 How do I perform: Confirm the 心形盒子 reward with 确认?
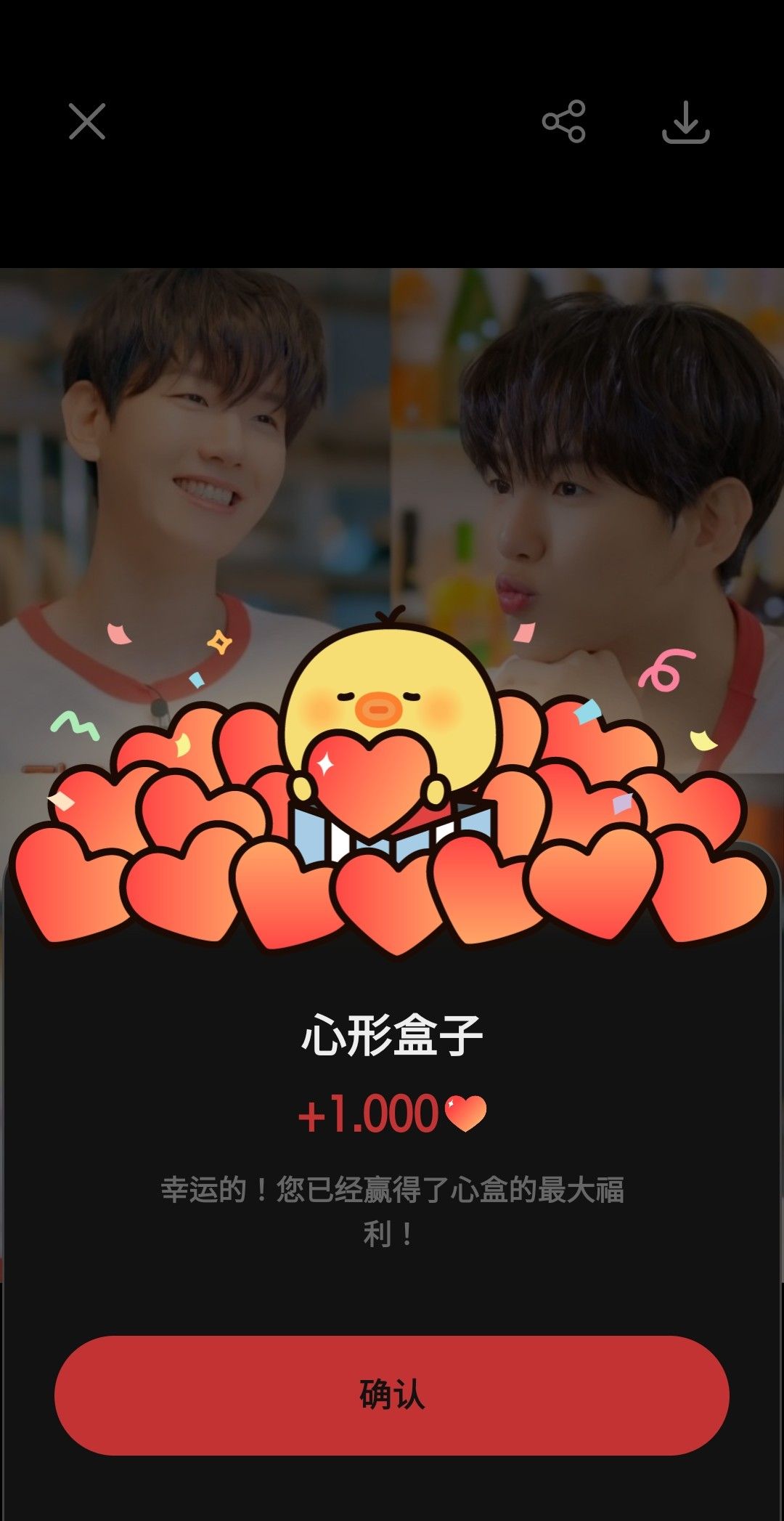[x=392, y=1395]
